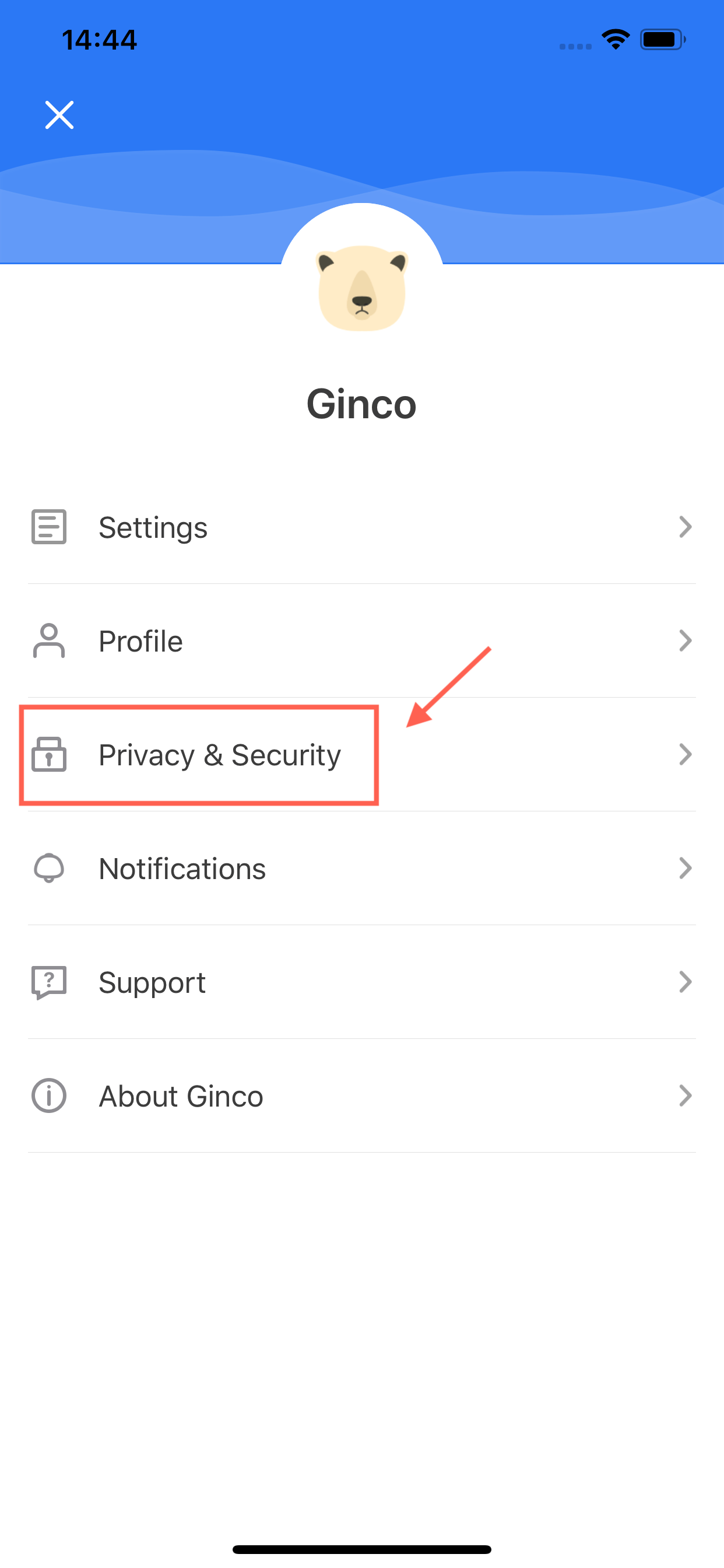This screenshot has height=1568, width=724.
Task: Click the Profile person icon
Action: [x=50, y=640]
